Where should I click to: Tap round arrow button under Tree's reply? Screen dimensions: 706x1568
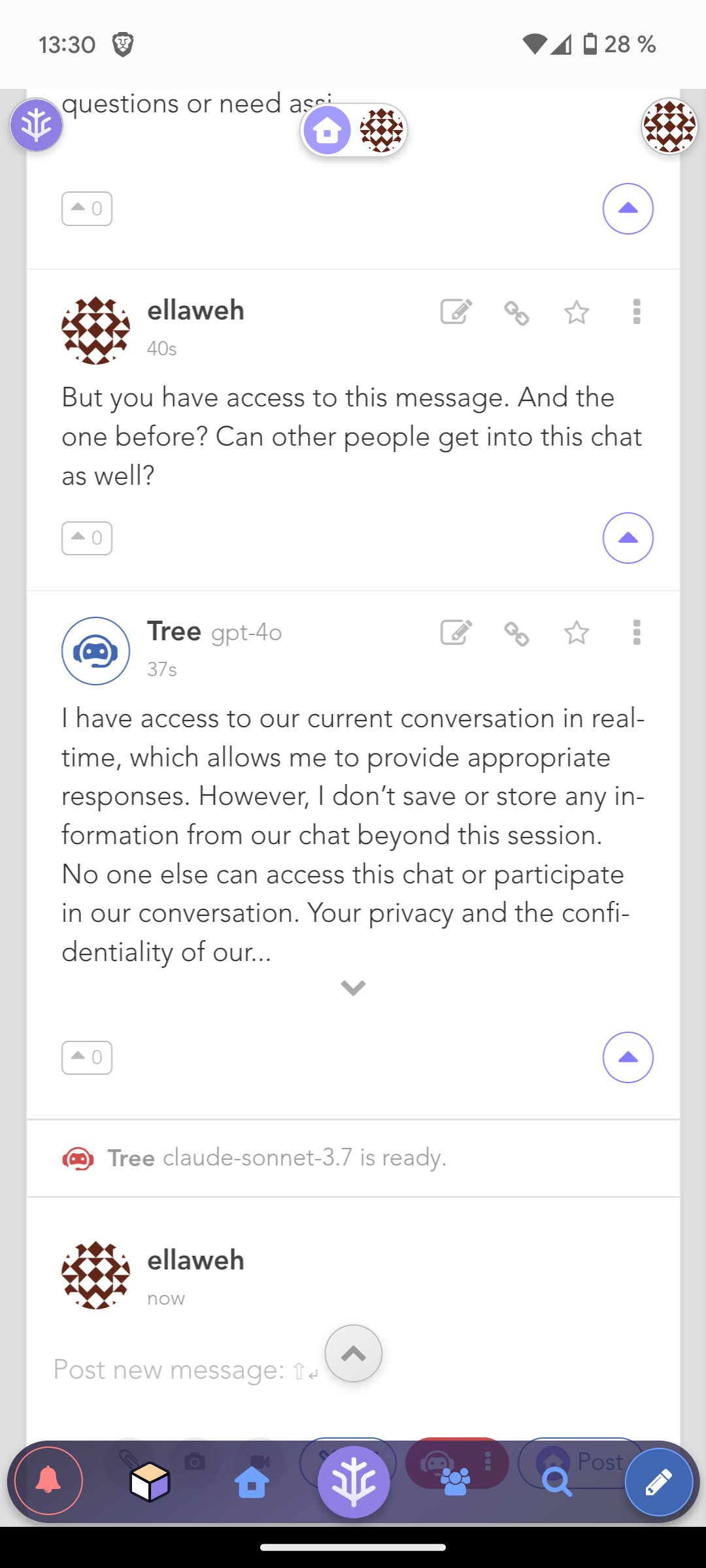point(628,1057)
